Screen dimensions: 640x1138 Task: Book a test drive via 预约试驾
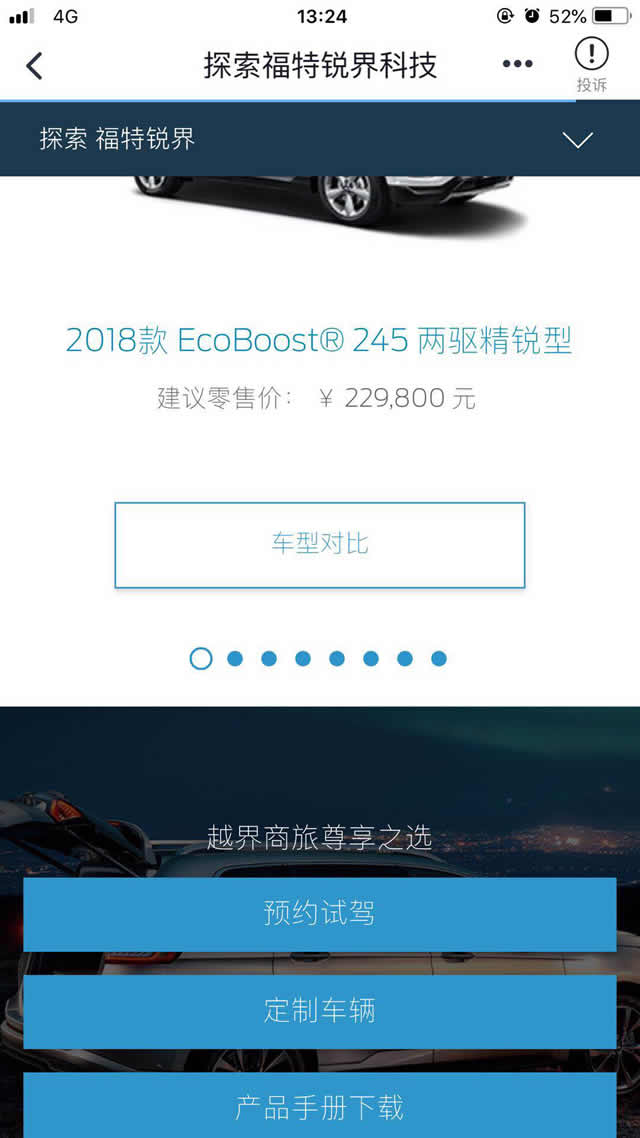pos(320,913)
